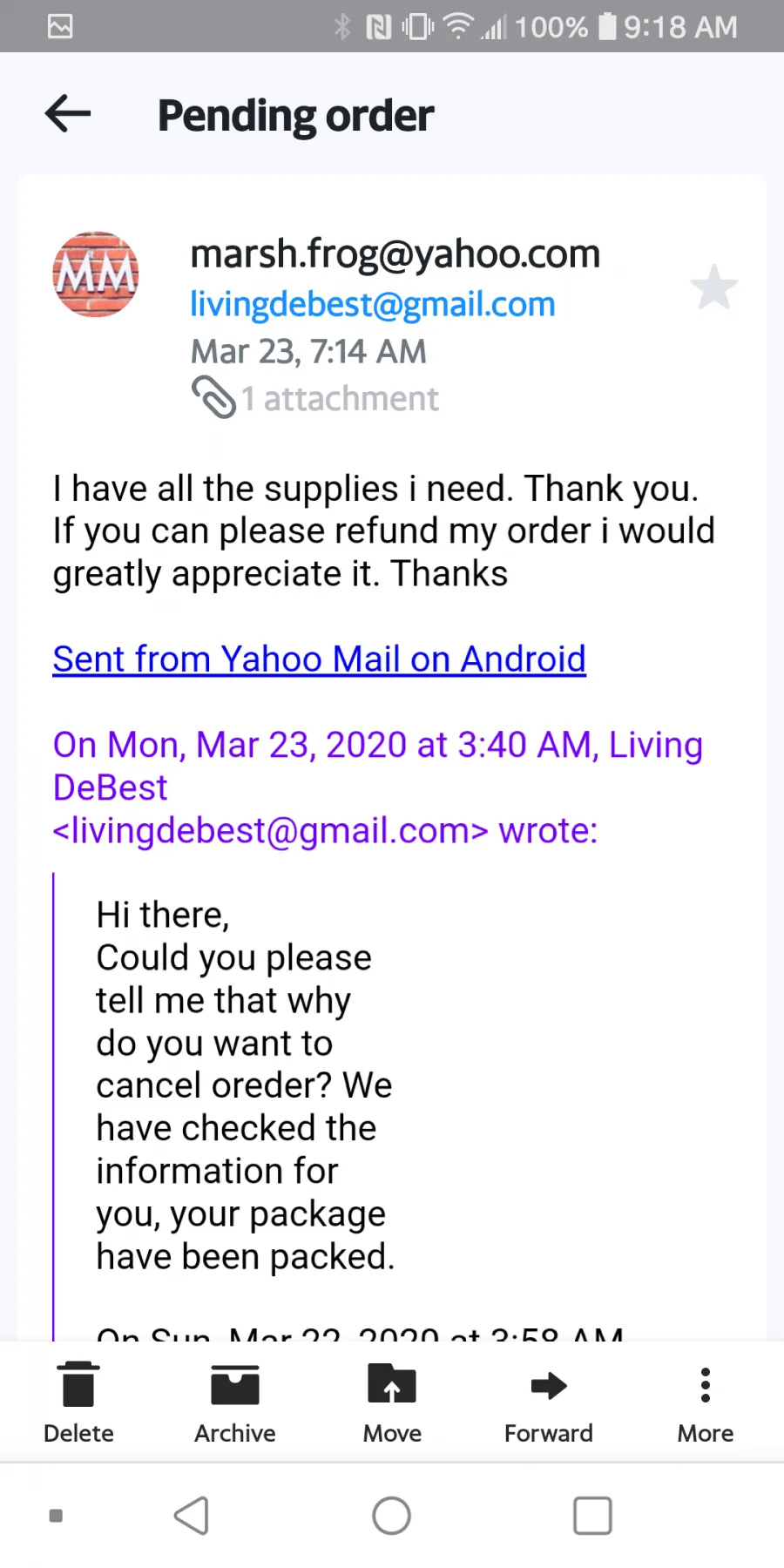The height and width of the screenshot is (1568, 784).
Task: Open the Sent from Yahoo Mail on Android link
Action: coord(319,659)
